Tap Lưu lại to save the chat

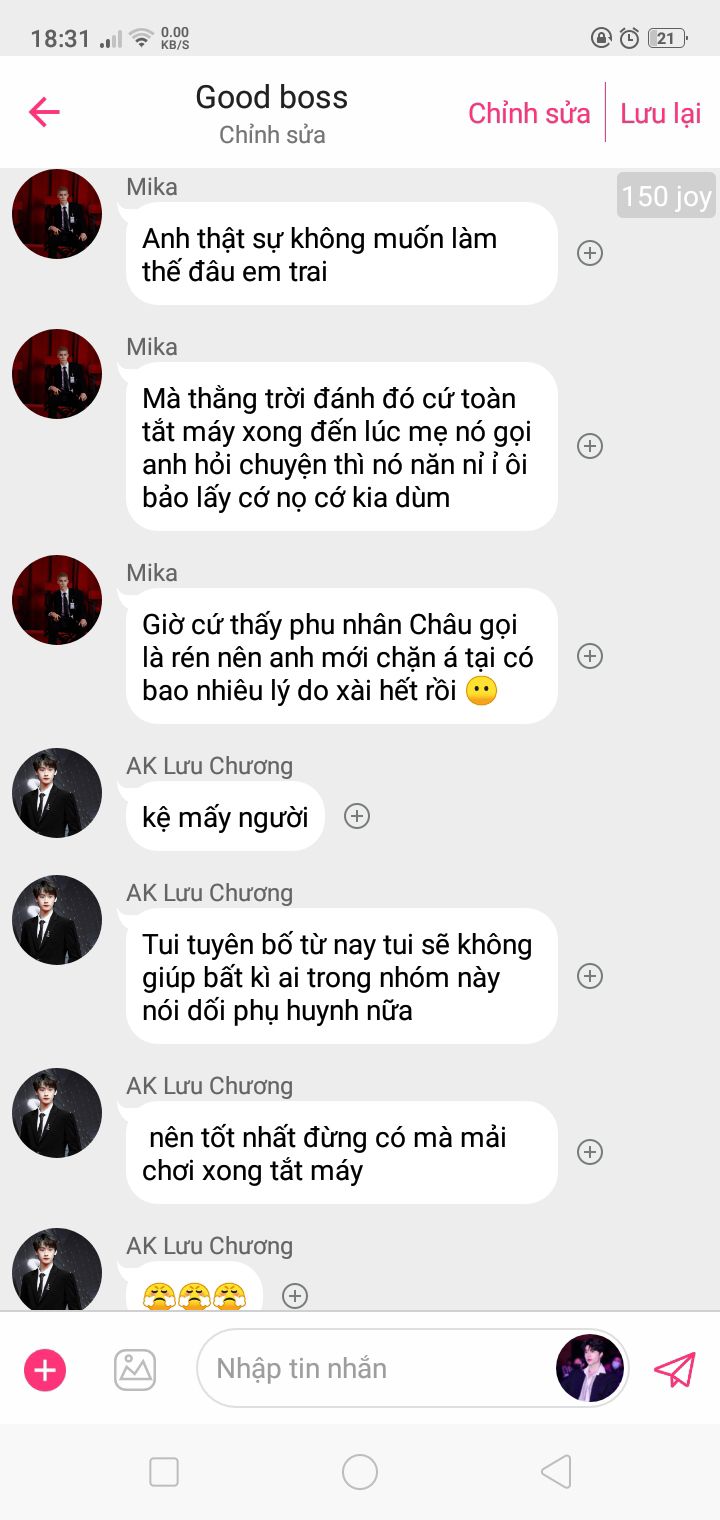(661, 113)
